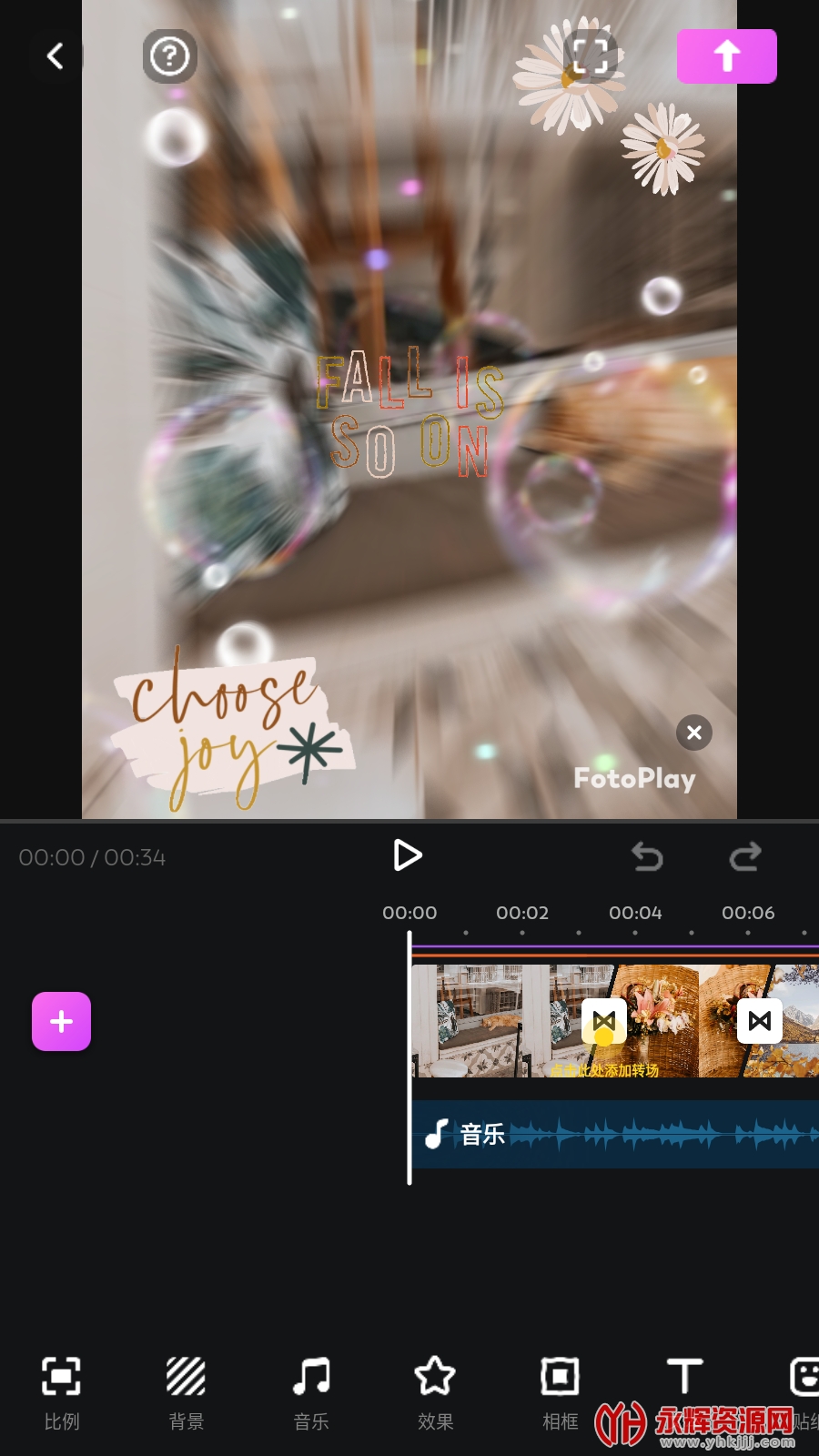
Task: Open the 相框 frame tool
Action: coord(560,1392)
